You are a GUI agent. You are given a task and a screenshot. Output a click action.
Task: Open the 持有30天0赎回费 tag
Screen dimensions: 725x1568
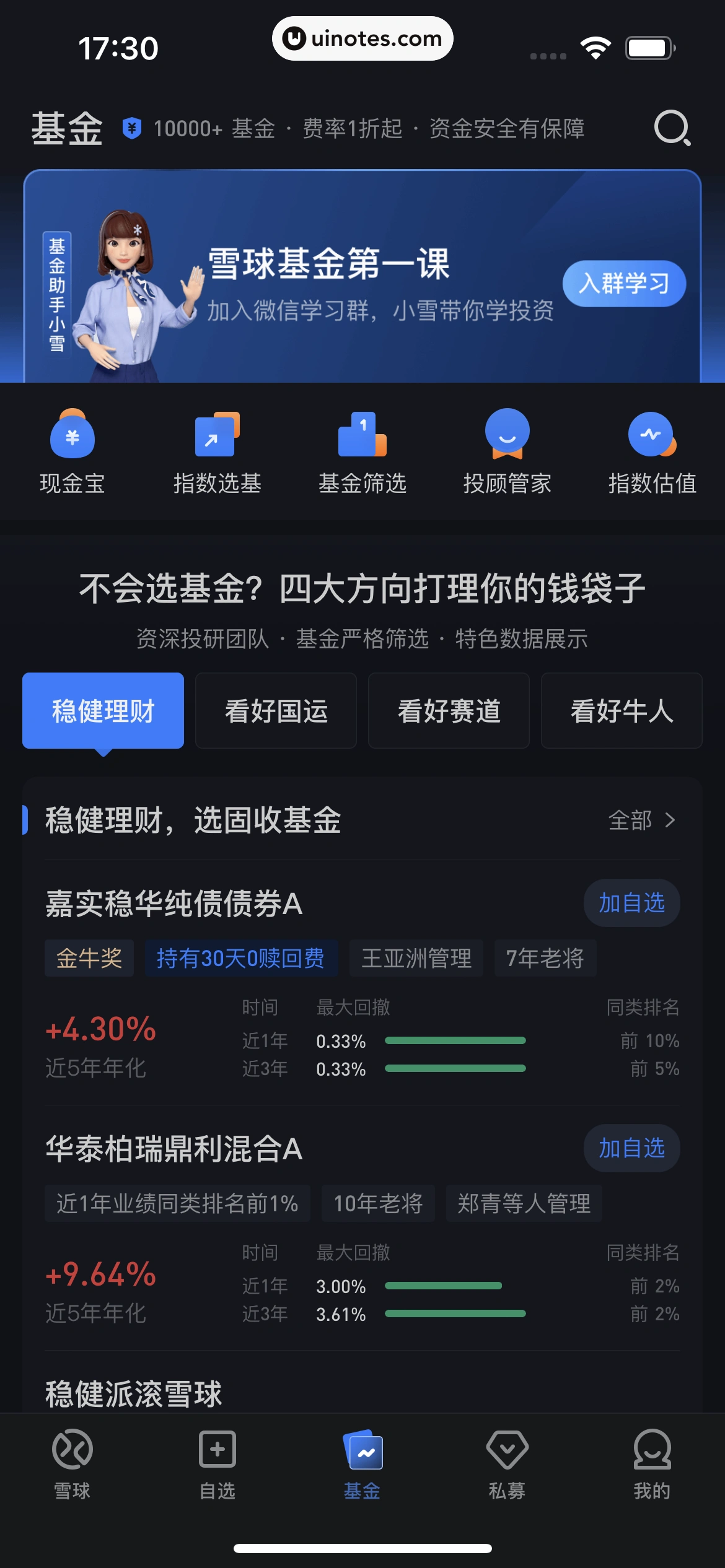pyautogui.click(x=241, y=957)
